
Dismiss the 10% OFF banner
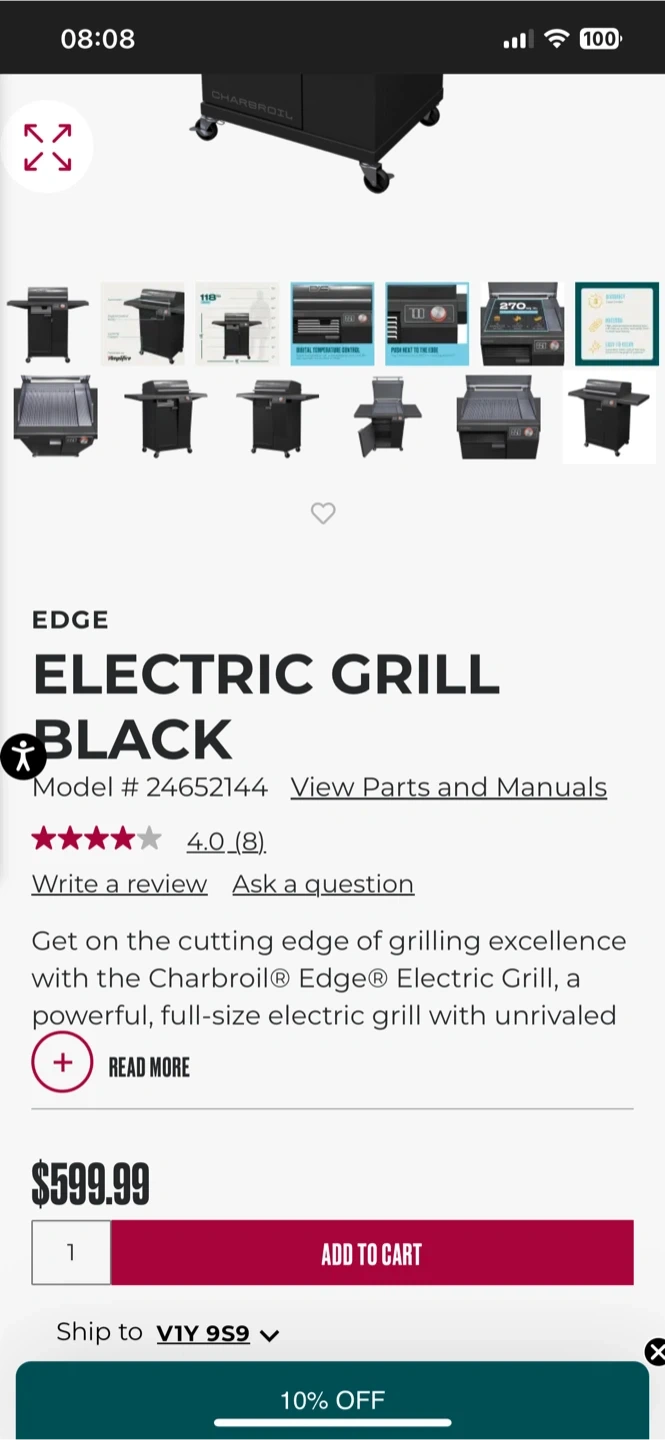655,1352
